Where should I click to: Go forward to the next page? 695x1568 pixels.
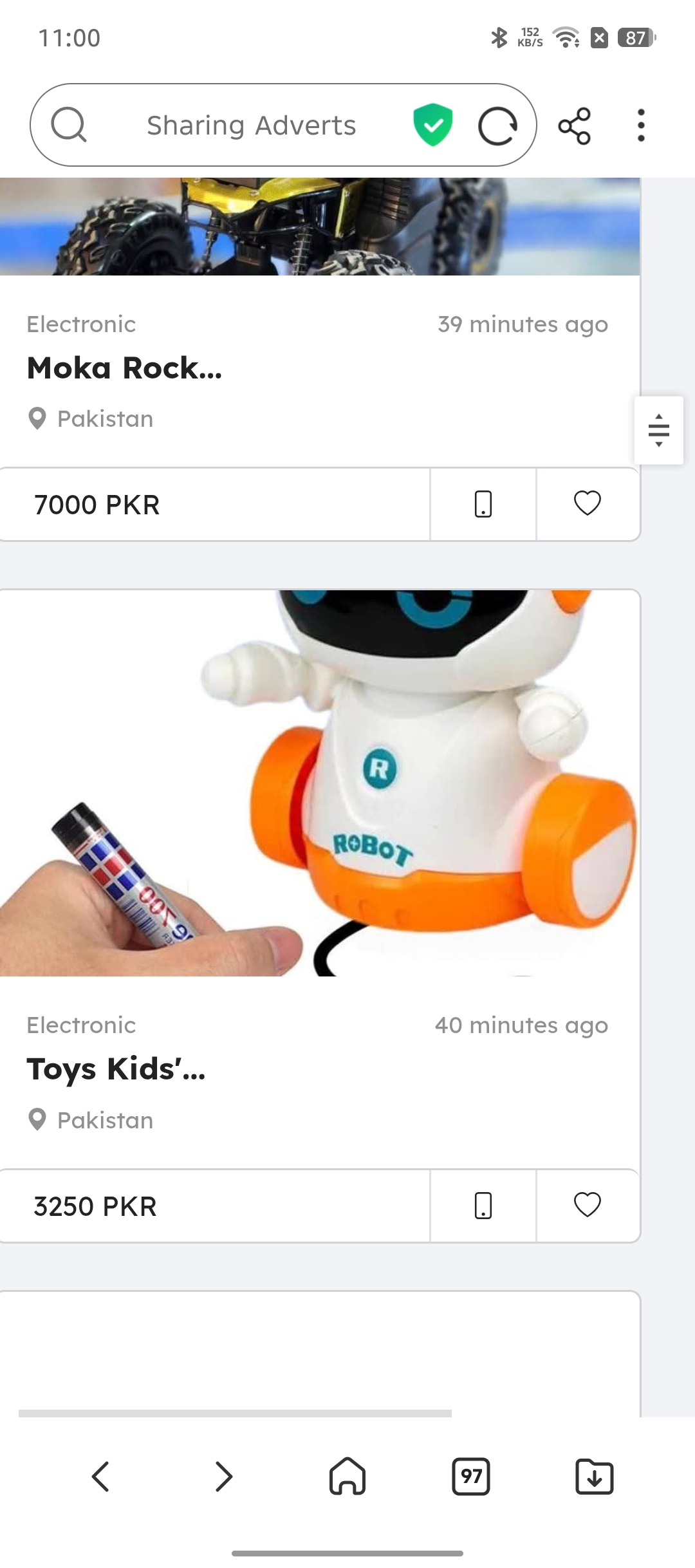pos(223,1477)
